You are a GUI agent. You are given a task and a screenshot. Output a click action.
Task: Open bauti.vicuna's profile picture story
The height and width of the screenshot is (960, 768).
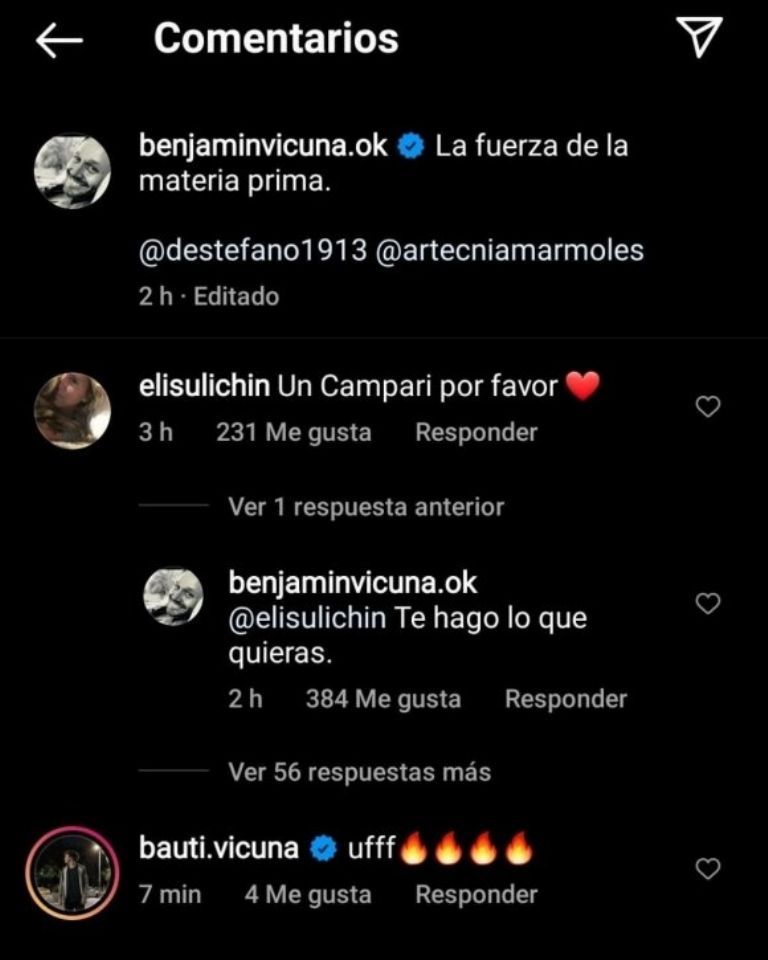coord(72,872)
